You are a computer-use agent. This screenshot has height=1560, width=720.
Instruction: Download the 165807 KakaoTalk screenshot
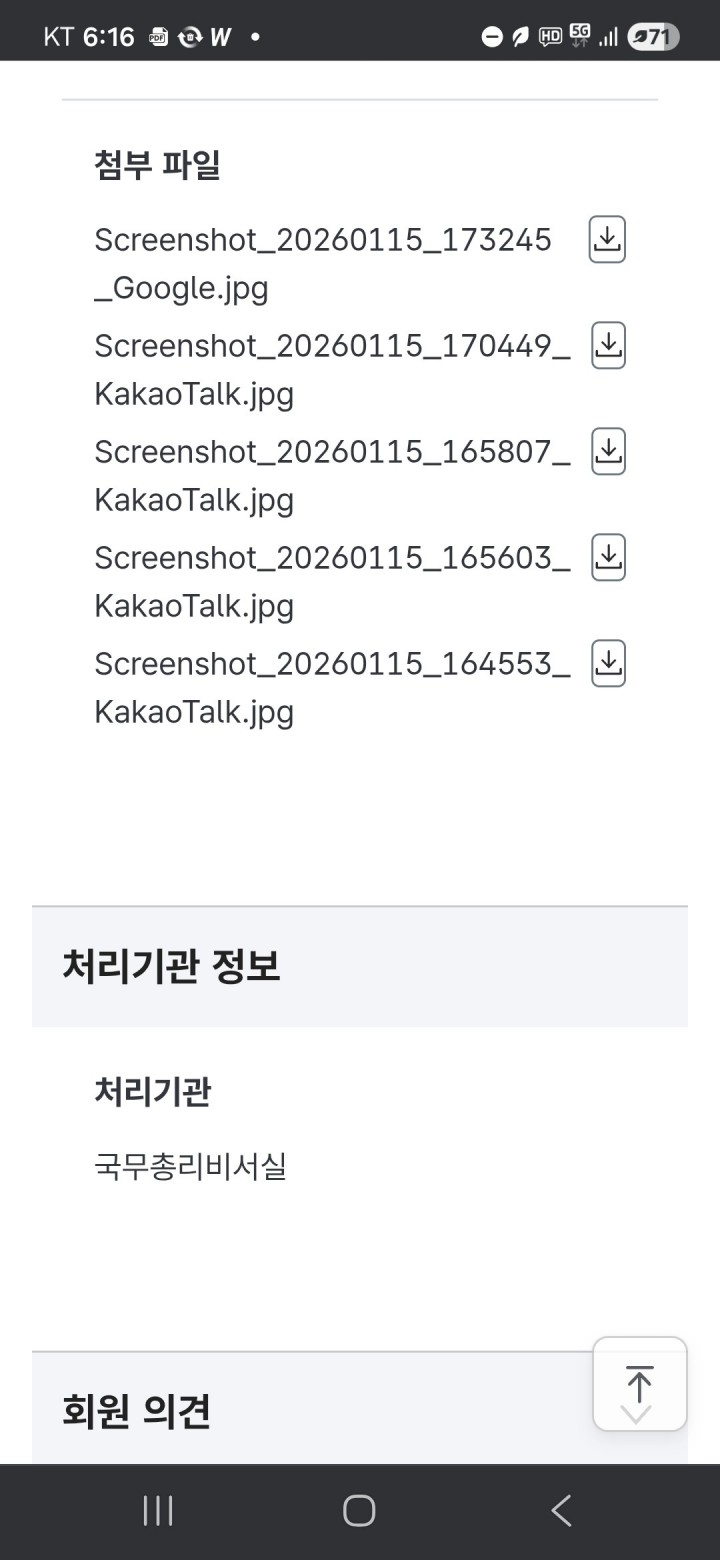(609, 451)
